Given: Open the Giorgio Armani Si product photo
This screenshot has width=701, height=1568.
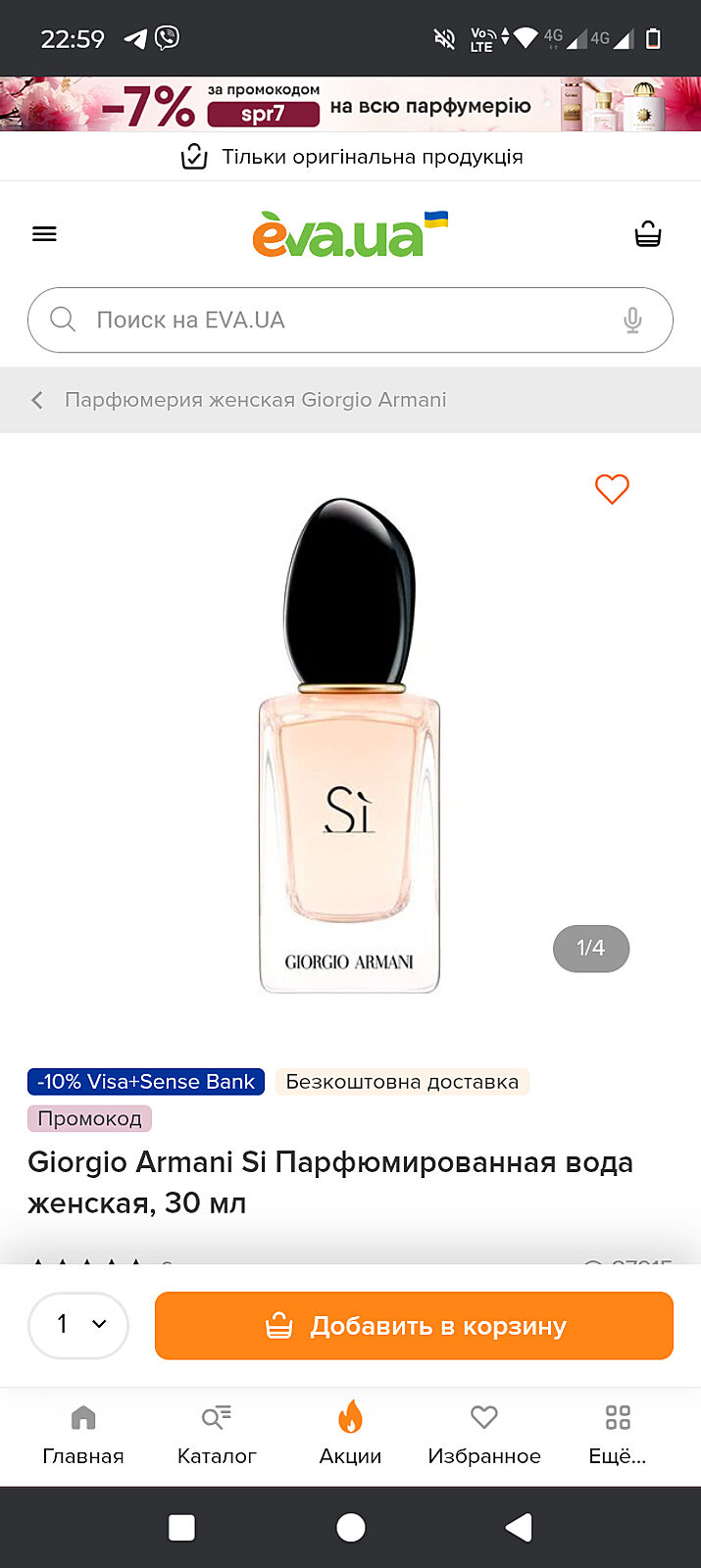Looking at the screenshot, I should click(349, 745).
